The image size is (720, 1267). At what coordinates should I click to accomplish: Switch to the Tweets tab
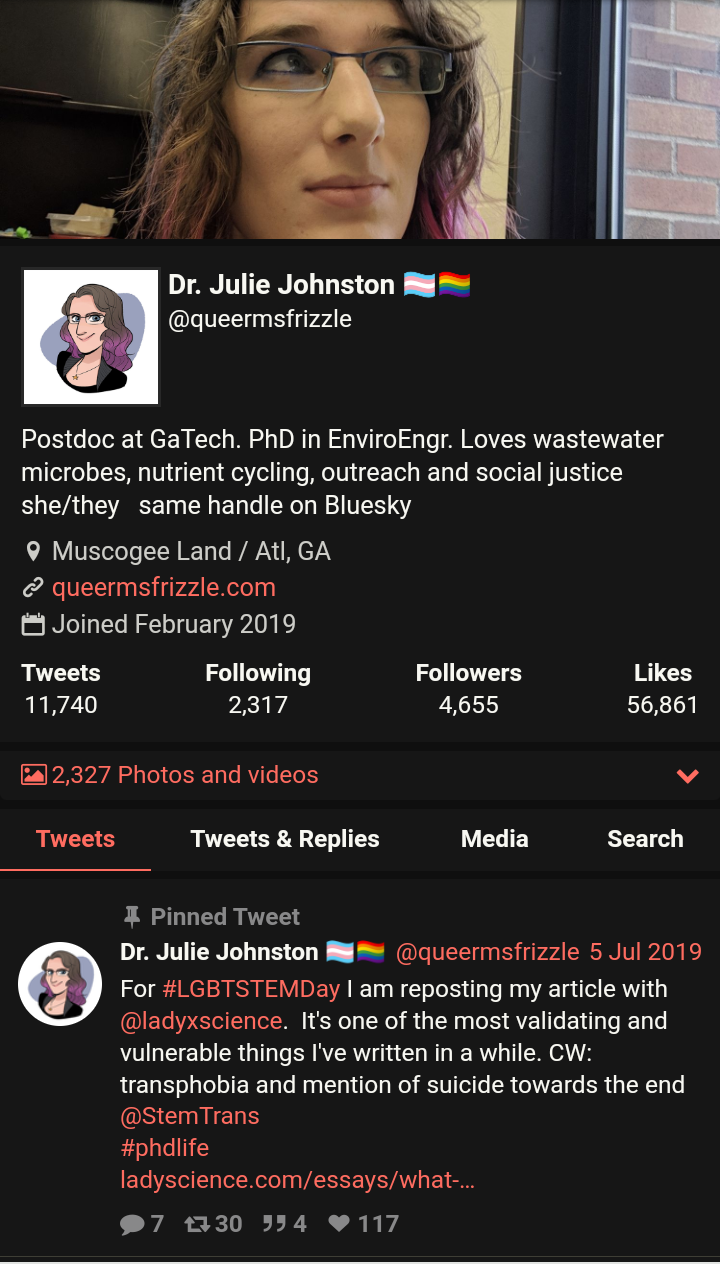(x=75, y=839)
